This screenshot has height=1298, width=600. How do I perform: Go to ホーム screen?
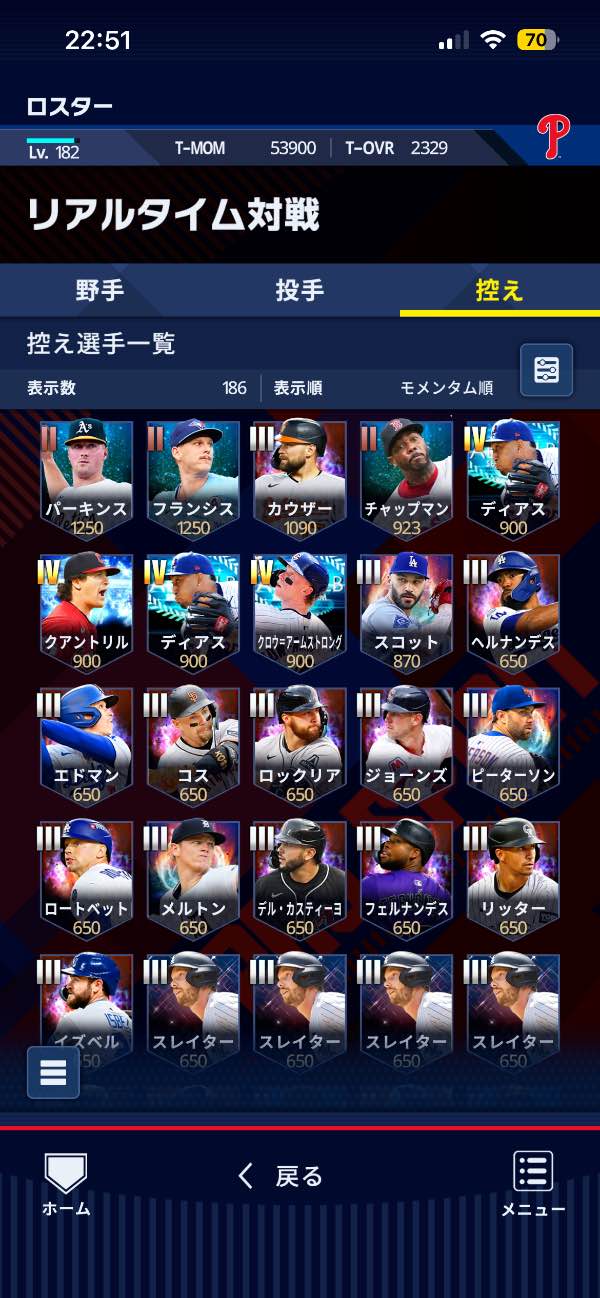click(x=66, y=1185)
